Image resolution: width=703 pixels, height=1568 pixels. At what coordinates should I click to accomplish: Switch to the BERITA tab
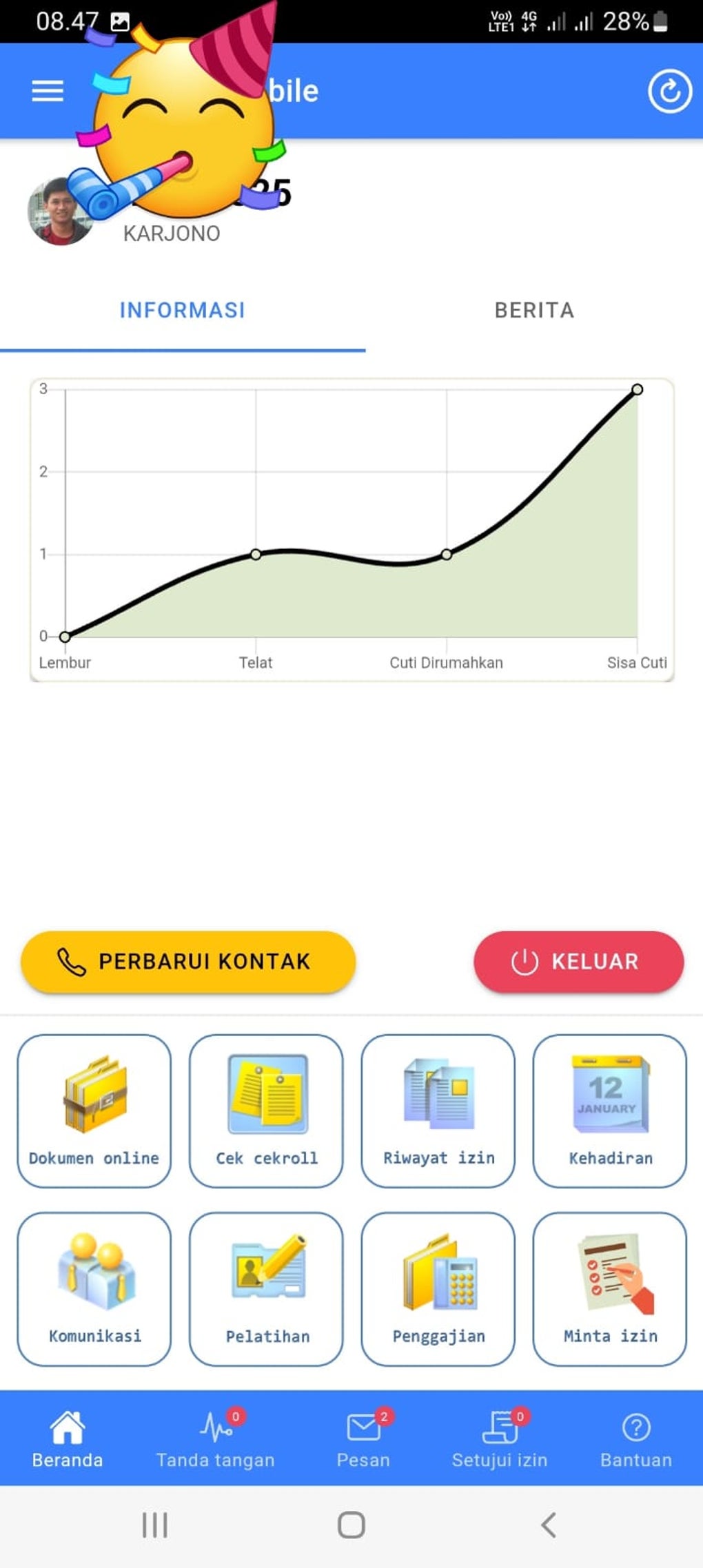[534, 311]
